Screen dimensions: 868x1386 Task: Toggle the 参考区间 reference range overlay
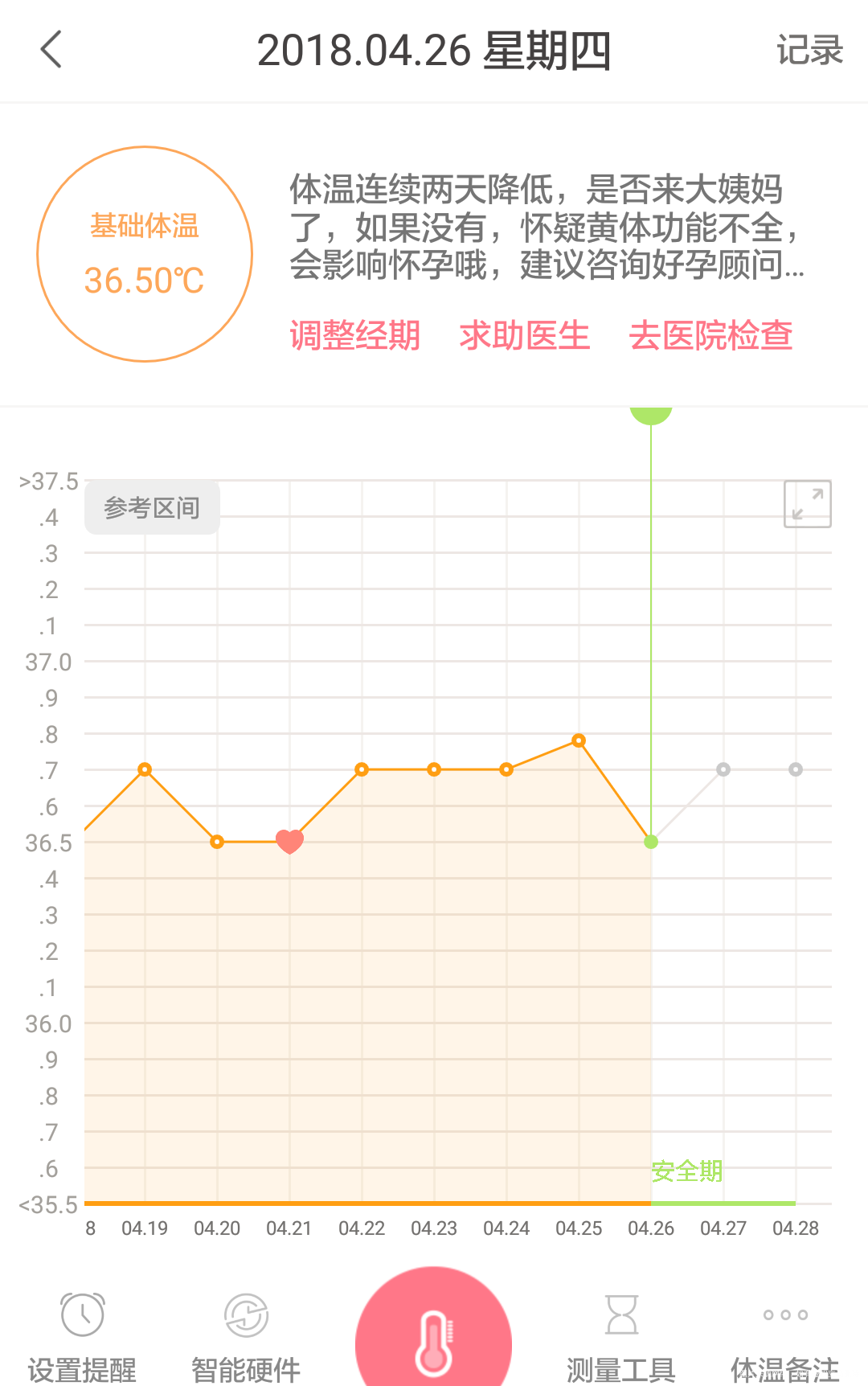pos(152,506)
